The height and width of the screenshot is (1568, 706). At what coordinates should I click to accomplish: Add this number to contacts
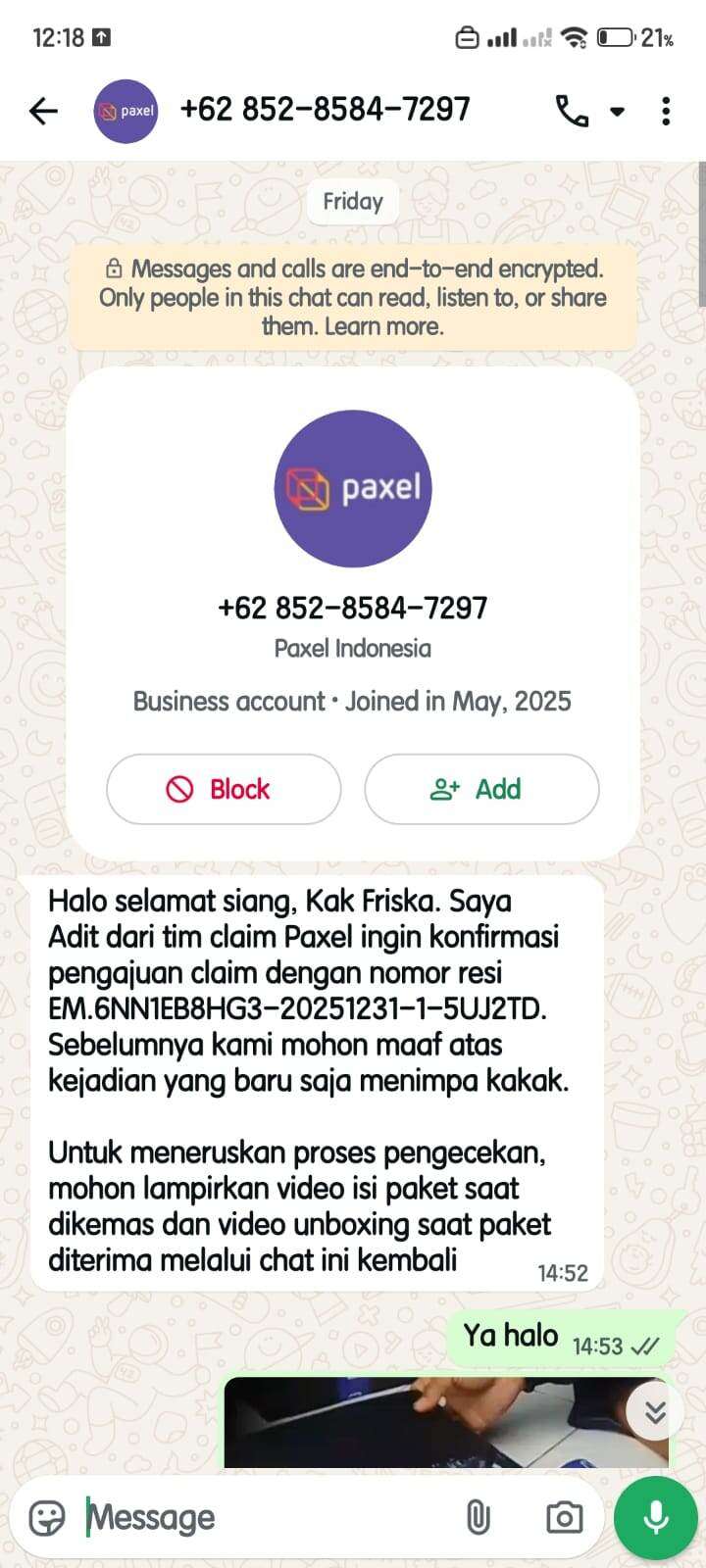(481, 789)
